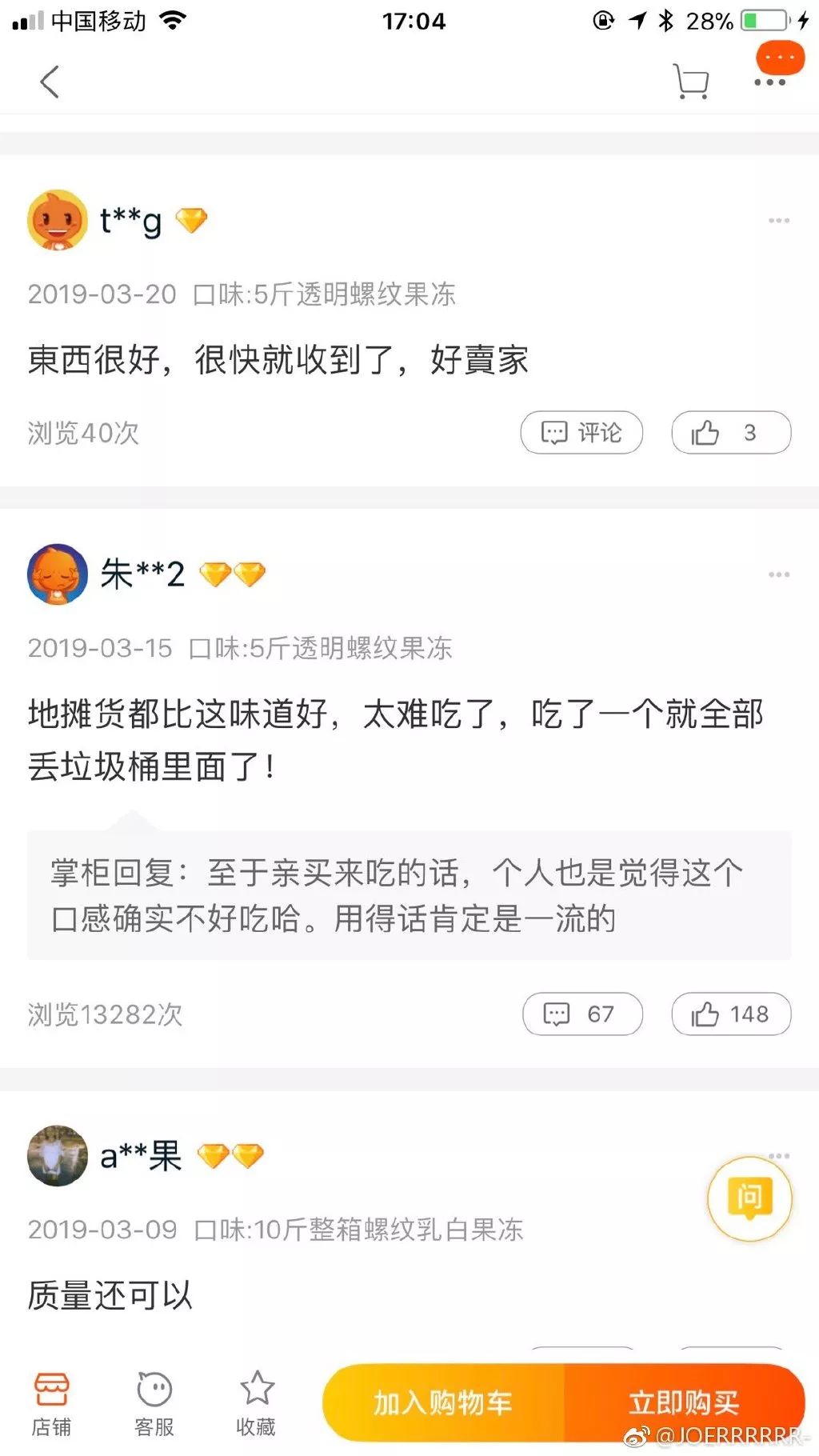Open overflow dots on t**g's review
This screenshot has height=1456, width=819.
tap(779, 220)
